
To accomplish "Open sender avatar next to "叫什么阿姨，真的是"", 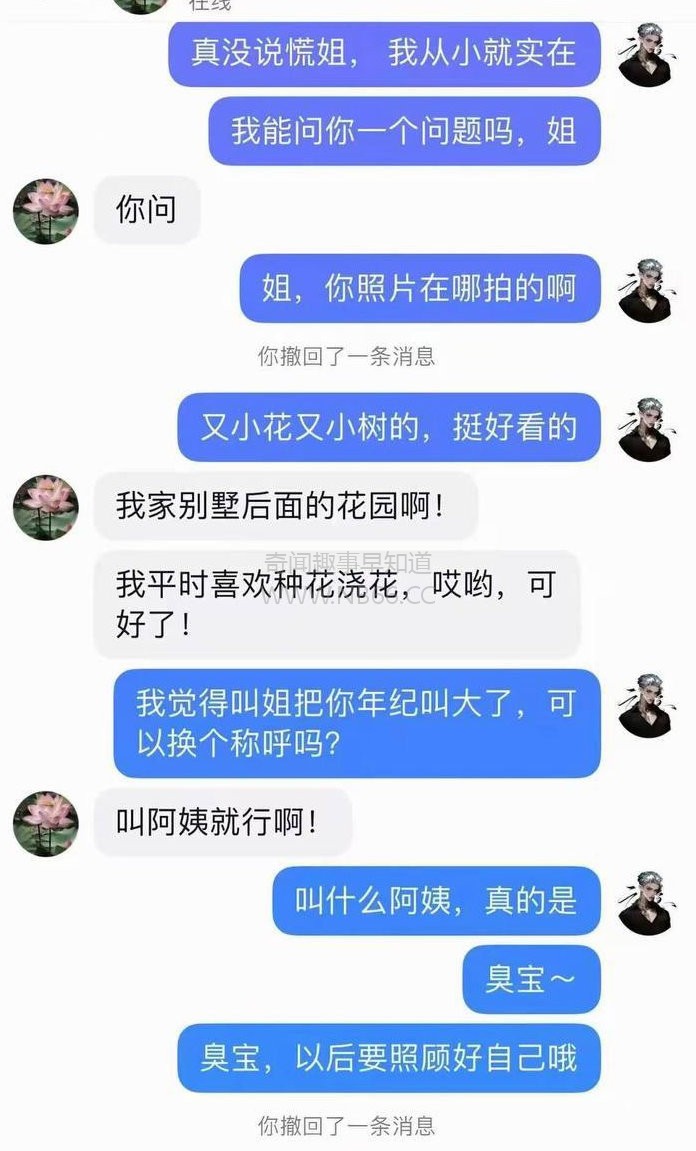I will click(x=645, y=902).
